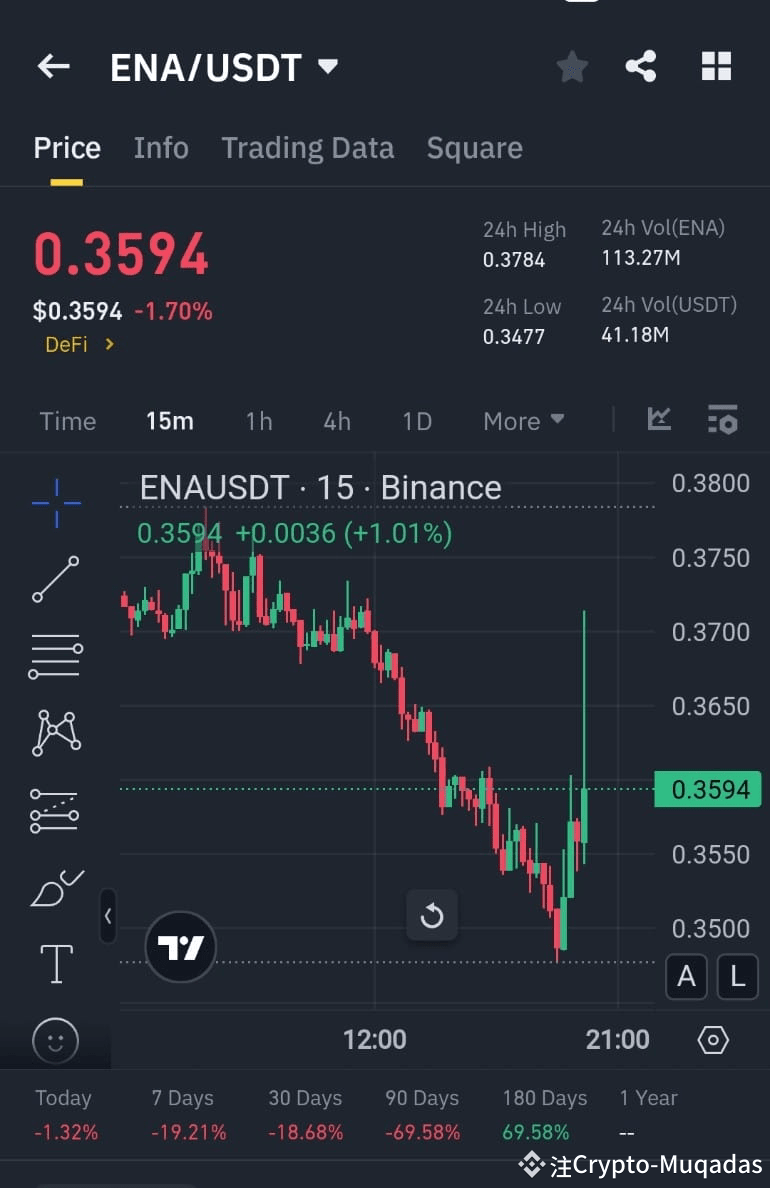Toggle auto scale with the A button
The height and width of the screenshot is (1188, 770).
[686, 977]
